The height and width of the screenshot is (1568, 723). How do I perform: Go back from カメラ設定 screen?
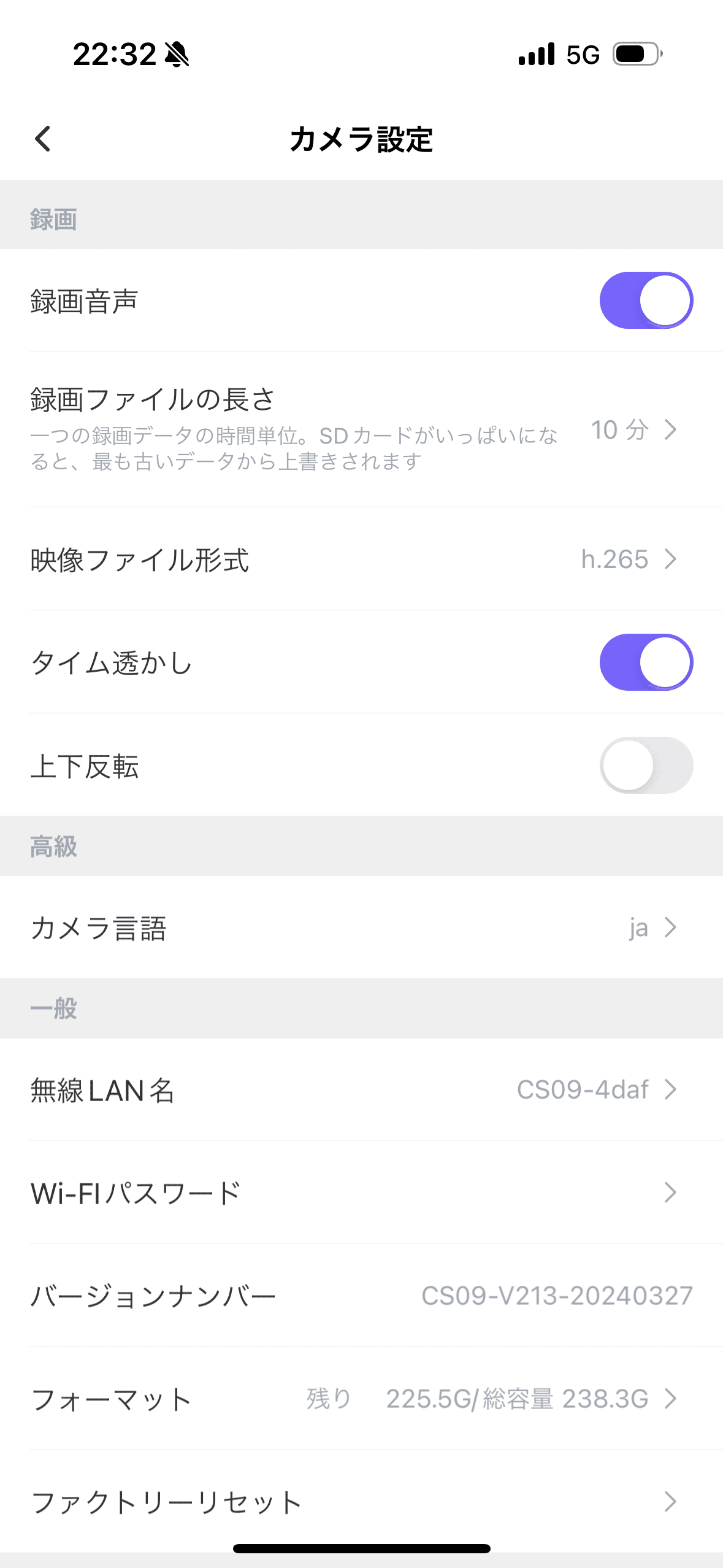[43, 139]
